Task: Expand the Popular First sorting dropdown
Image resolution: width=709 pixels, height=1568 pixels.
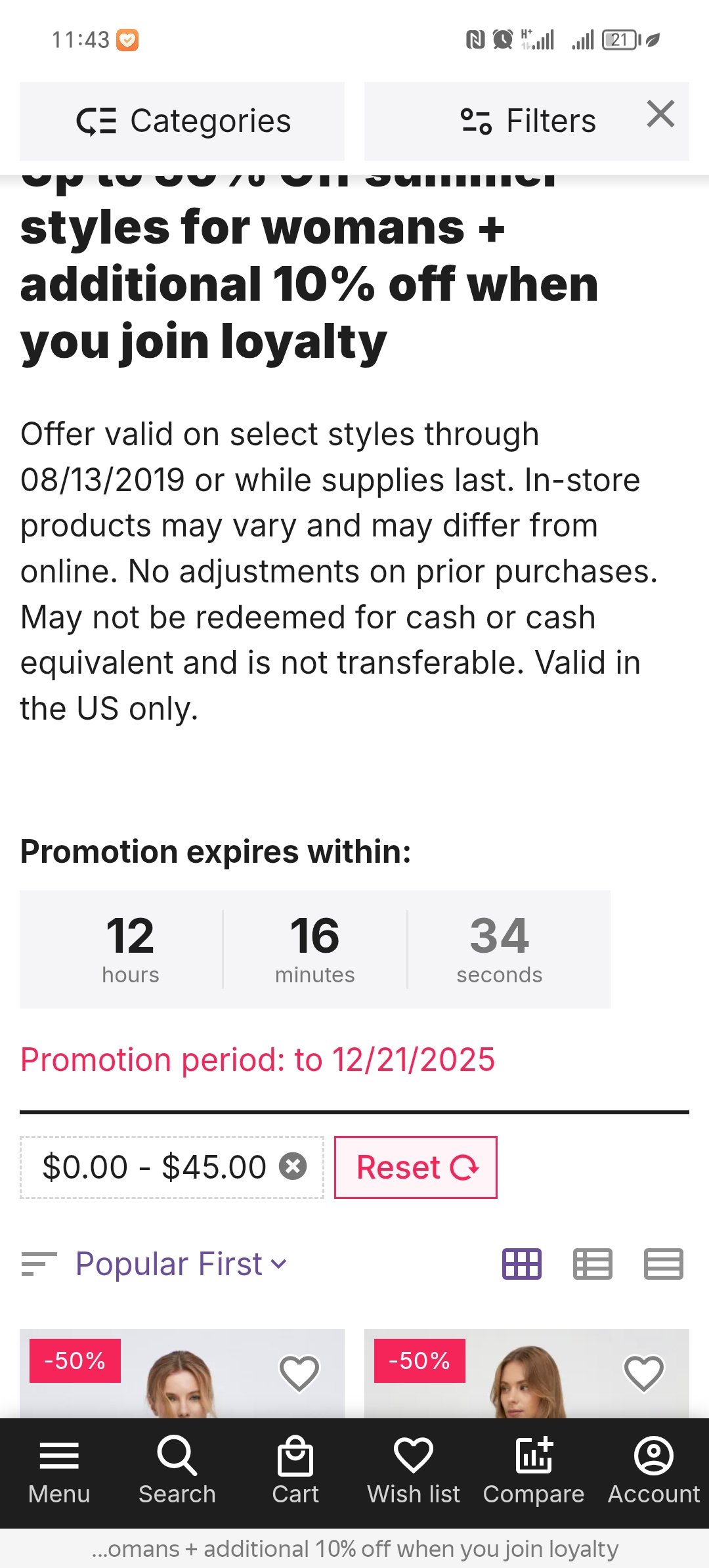Action: 181,1264
